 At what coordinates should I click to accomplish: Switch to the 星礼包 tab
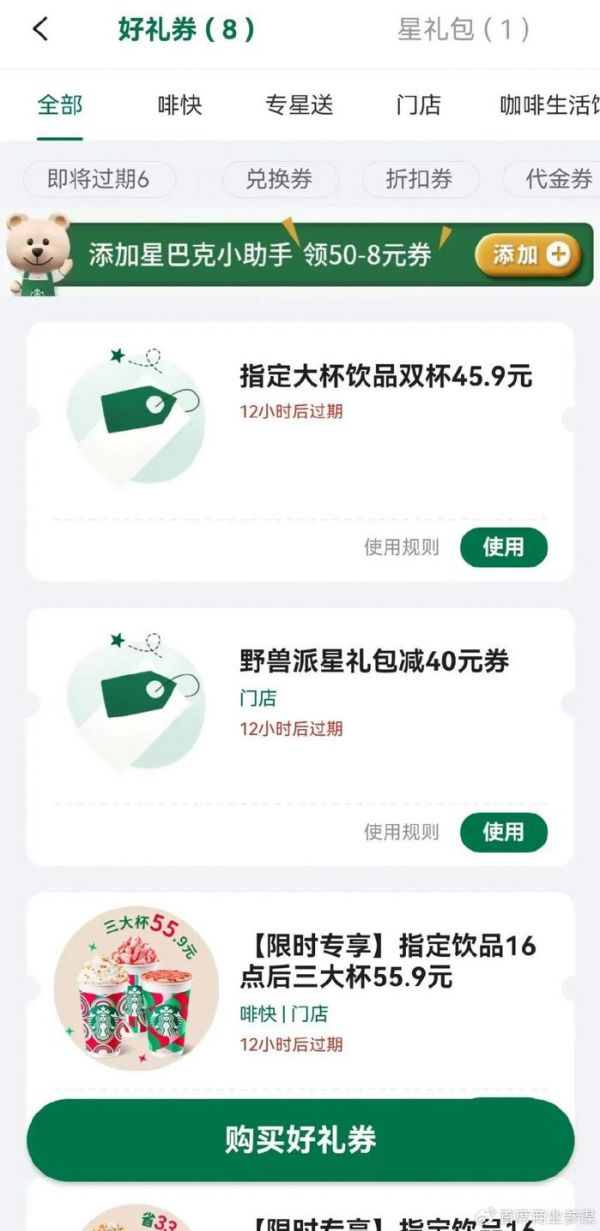point(463,29)
